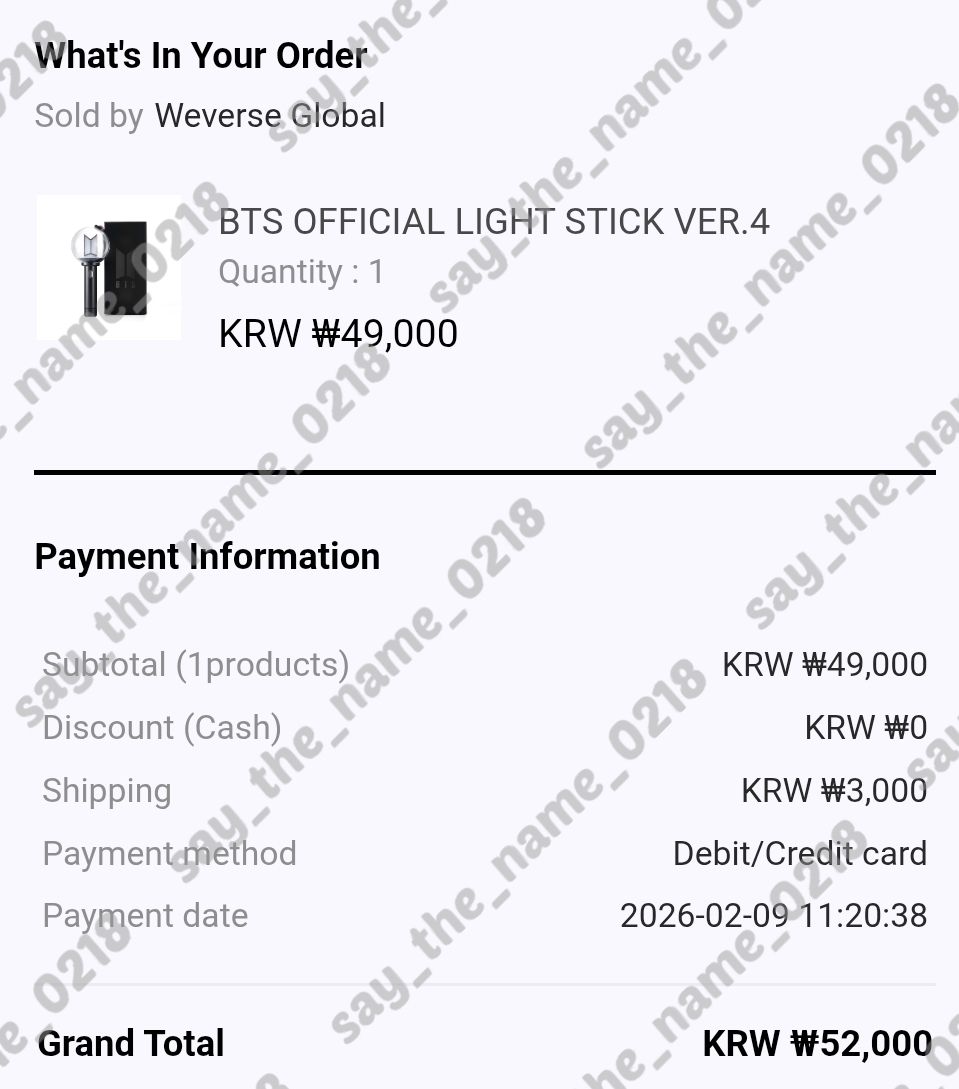Click the What's In Your Order heading
The height and width of the screenshot is (1089, 959).
pyautogui.click(x=201, y=55)
